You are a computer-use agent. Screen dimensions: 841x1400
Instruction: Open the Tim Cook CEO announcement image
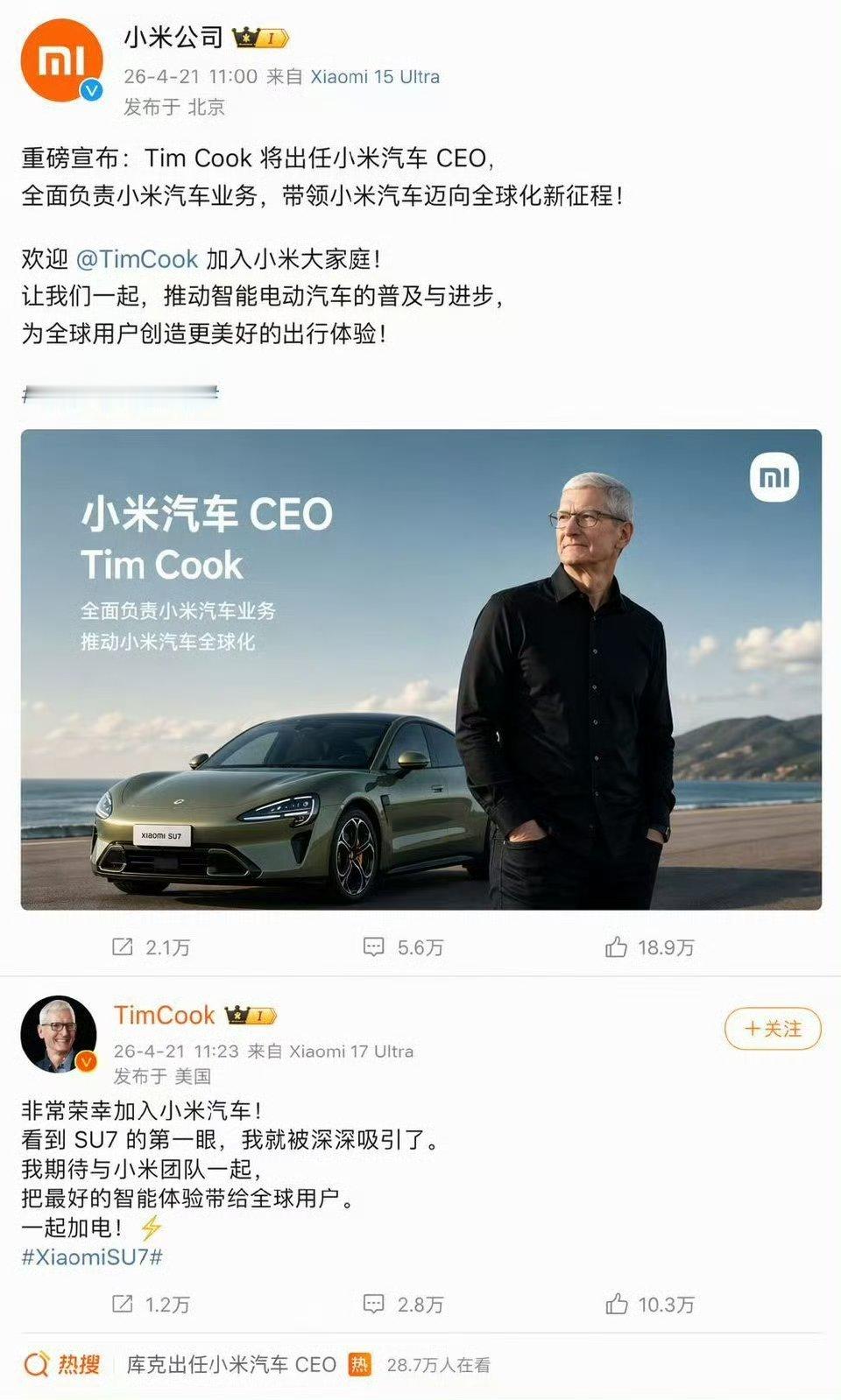coord(420,670)
